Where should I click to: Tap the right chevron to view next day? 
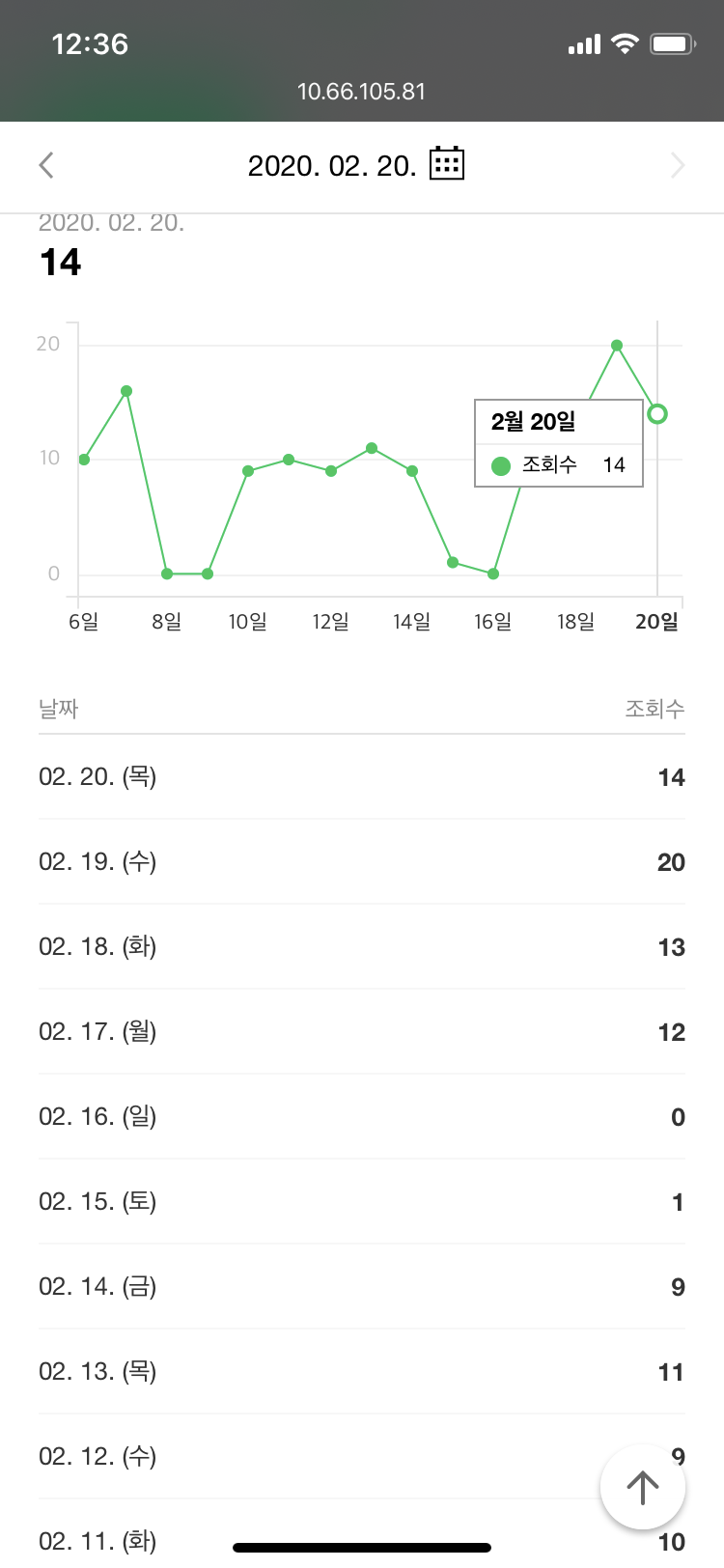(679, 165)
